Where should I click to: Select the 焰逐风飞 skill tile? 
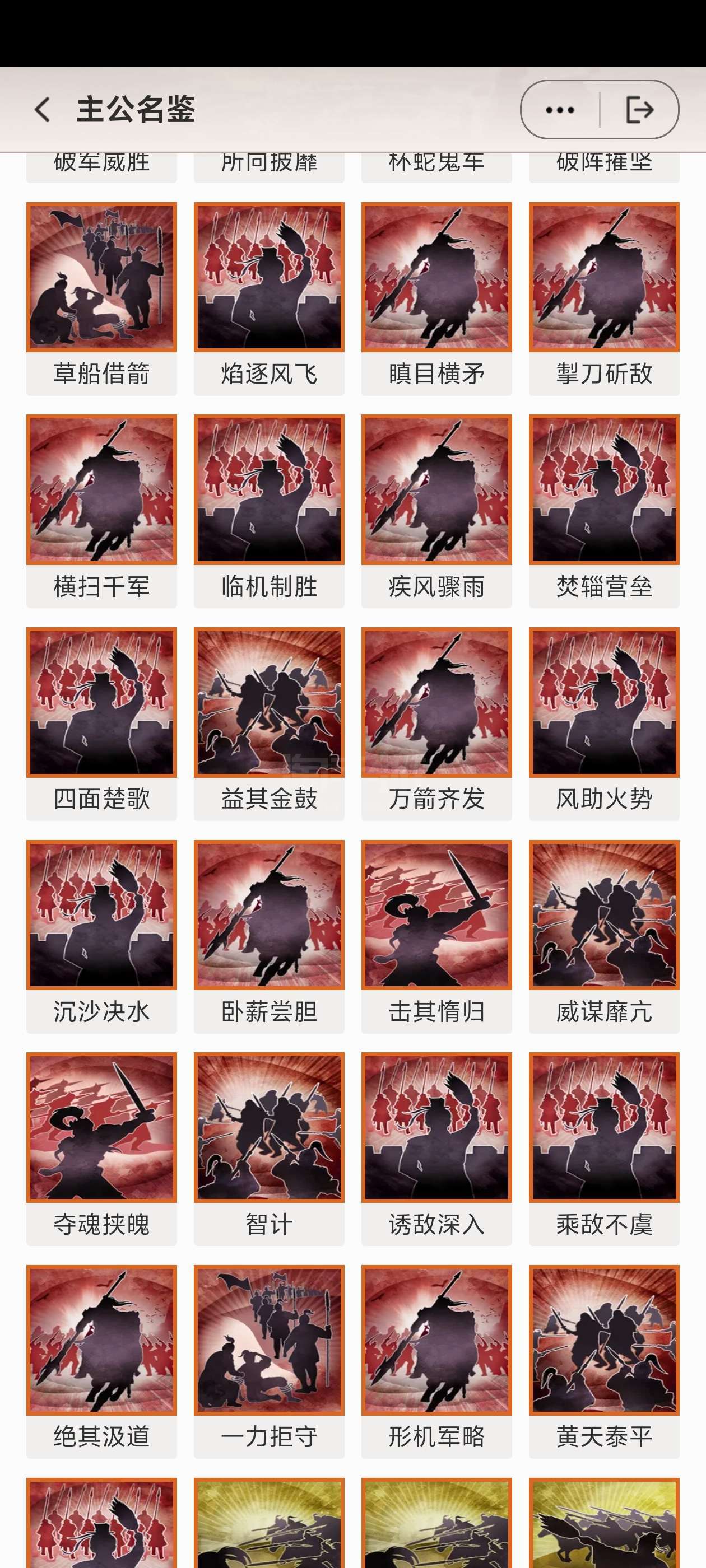tap(268, 299)
